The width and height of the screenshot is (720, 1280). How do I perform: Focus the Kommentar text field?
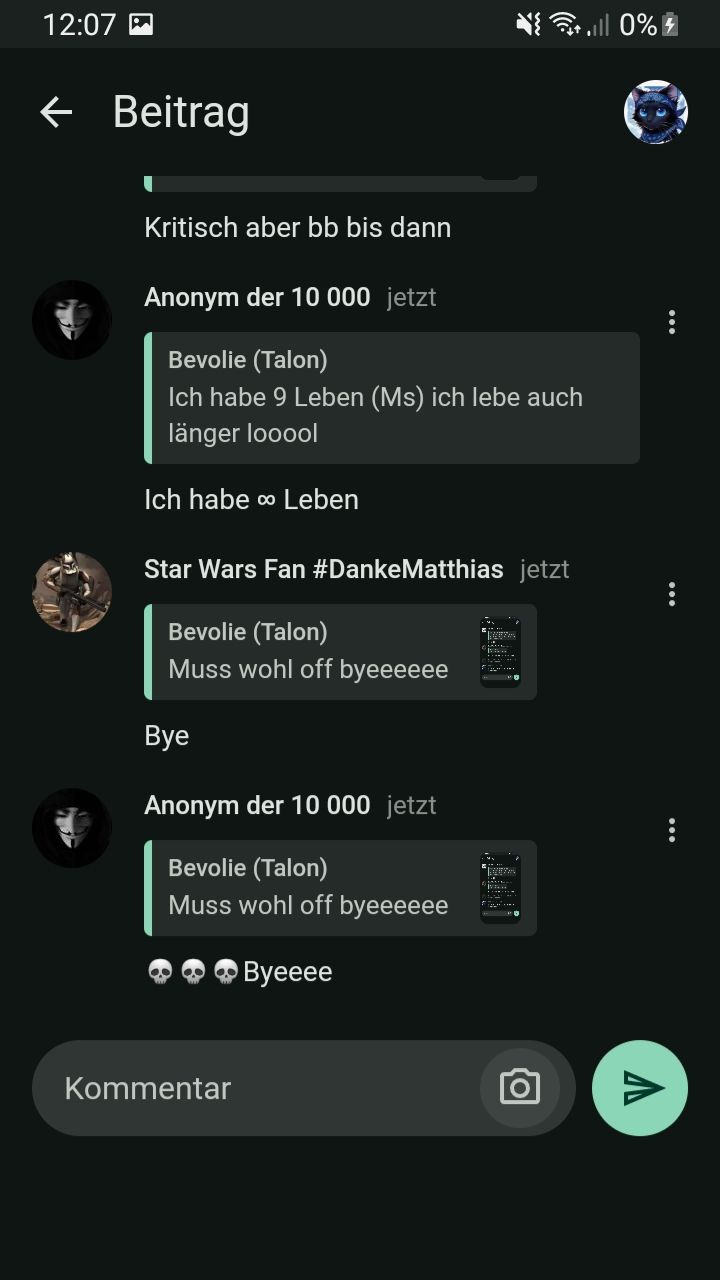coord(260,1088)
